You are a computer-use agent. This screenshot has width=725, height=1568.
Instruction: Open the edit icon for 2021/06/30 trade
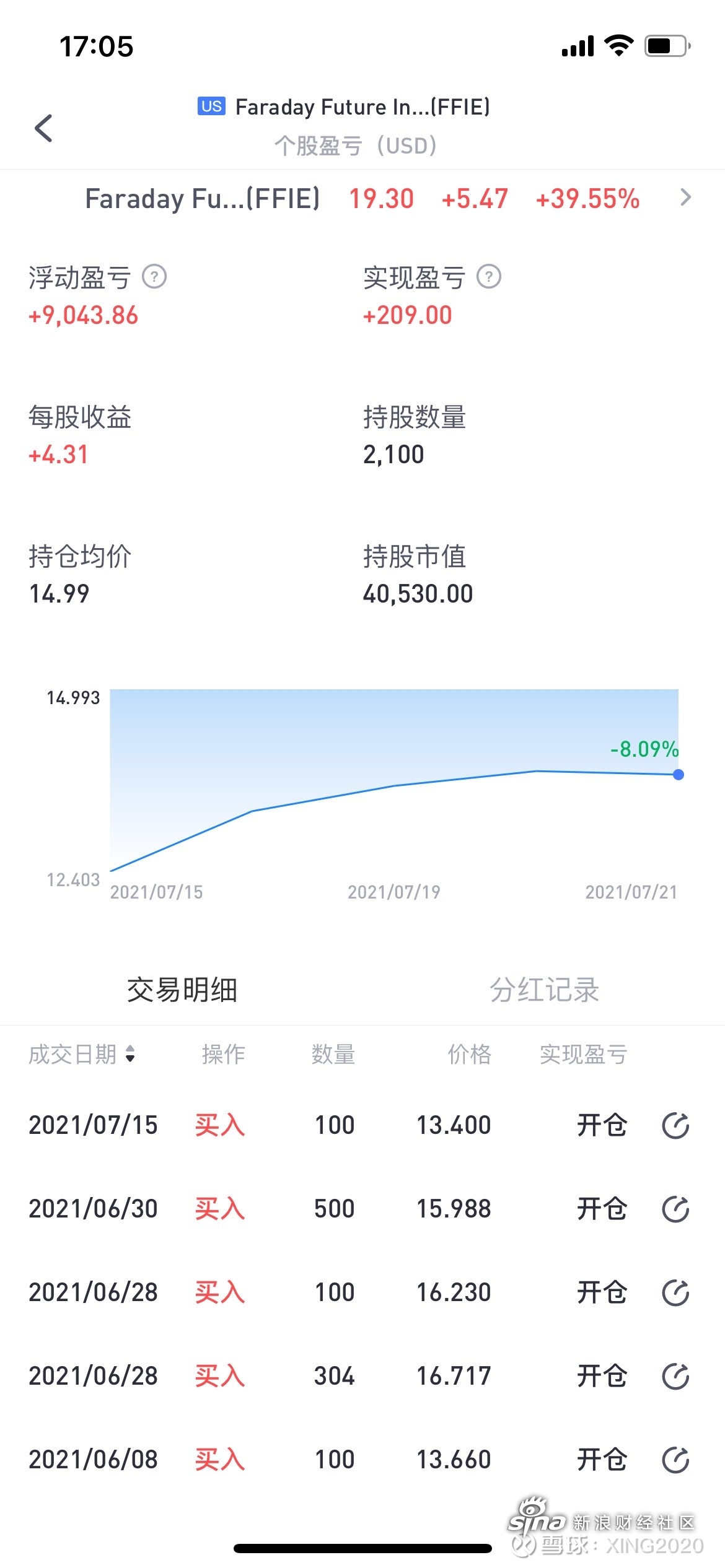pyautogui.click(x=675, y=1209)
